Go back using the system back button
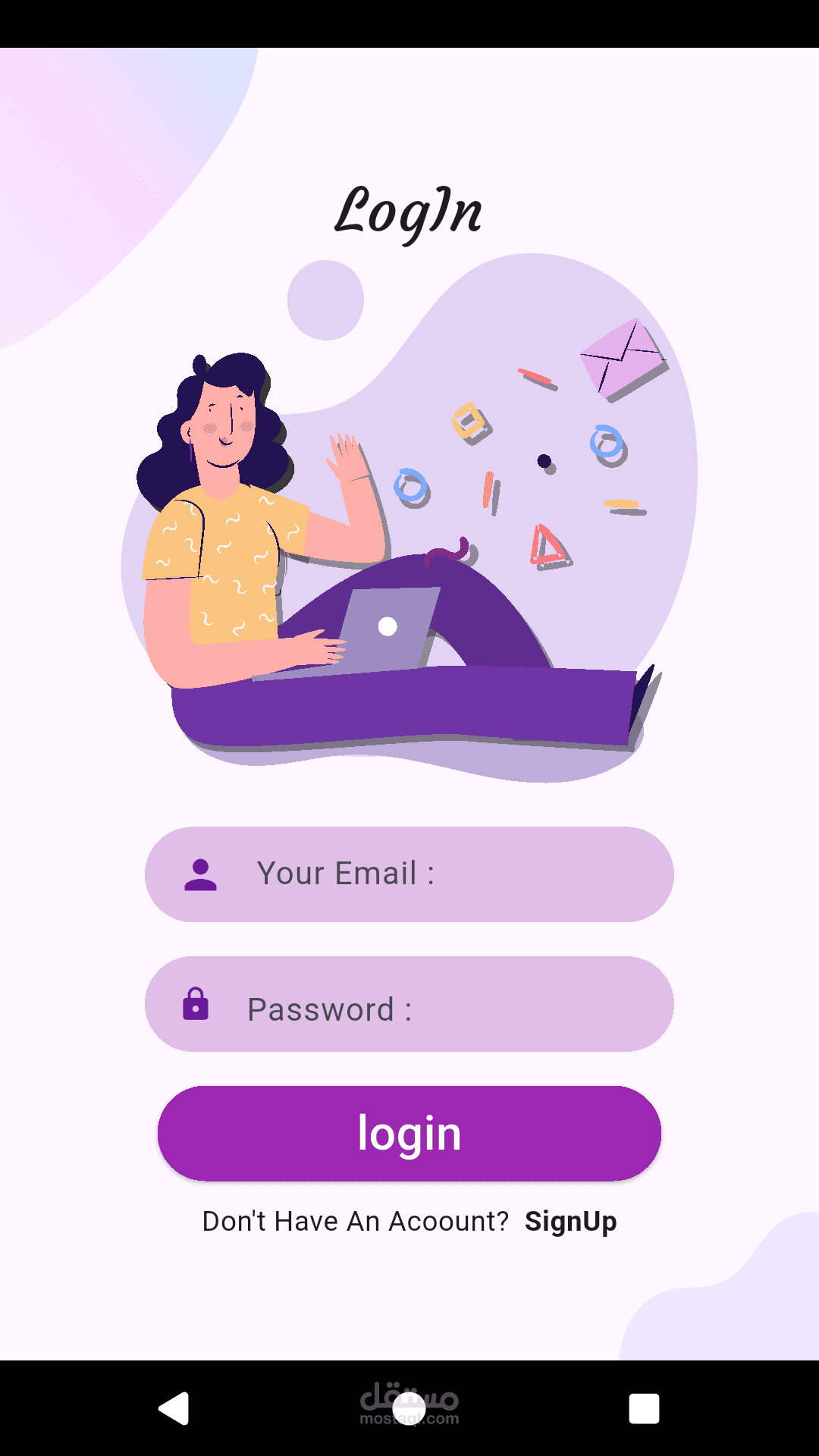This screenshot has height=1456, width=819. coord(174,1409)
